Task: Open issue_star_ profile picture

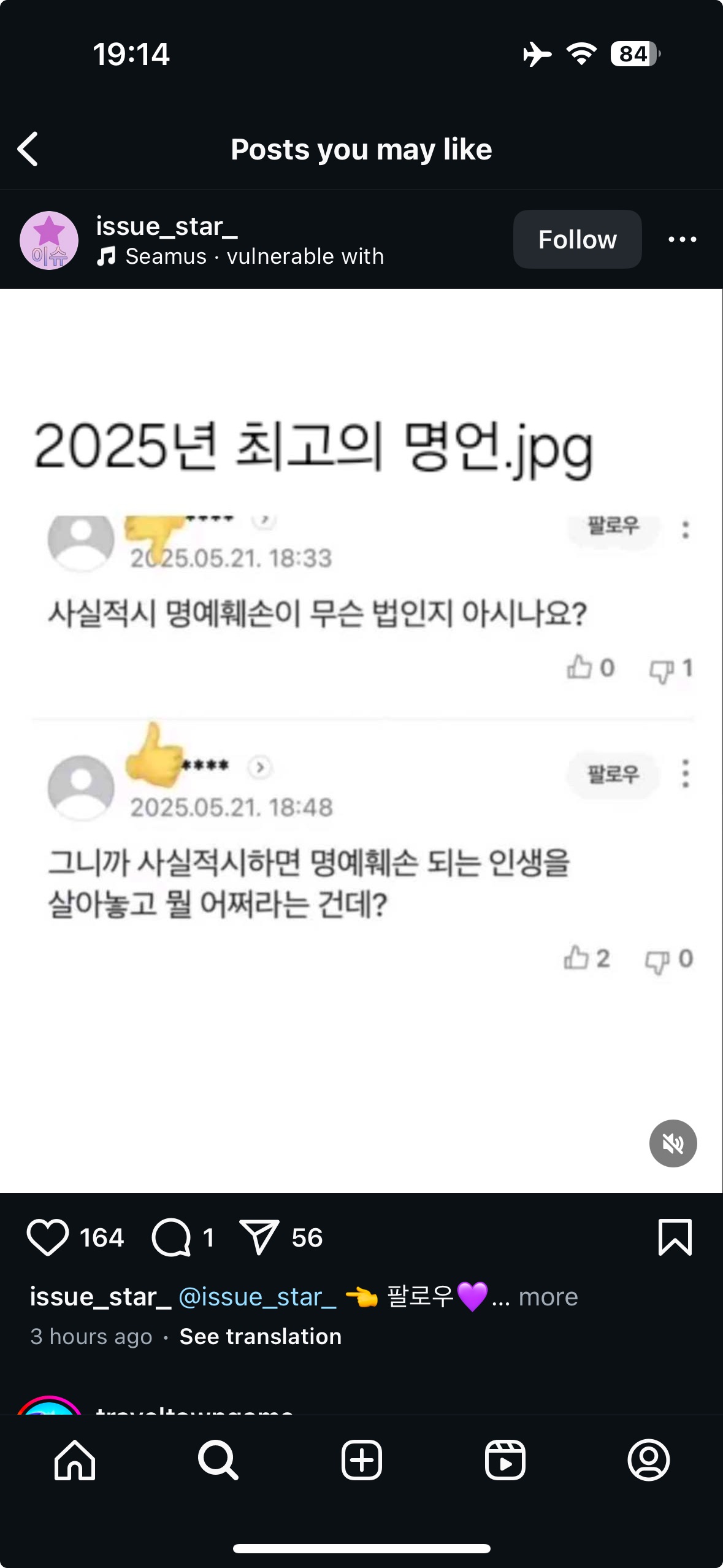Action: (x=49, y=240)
